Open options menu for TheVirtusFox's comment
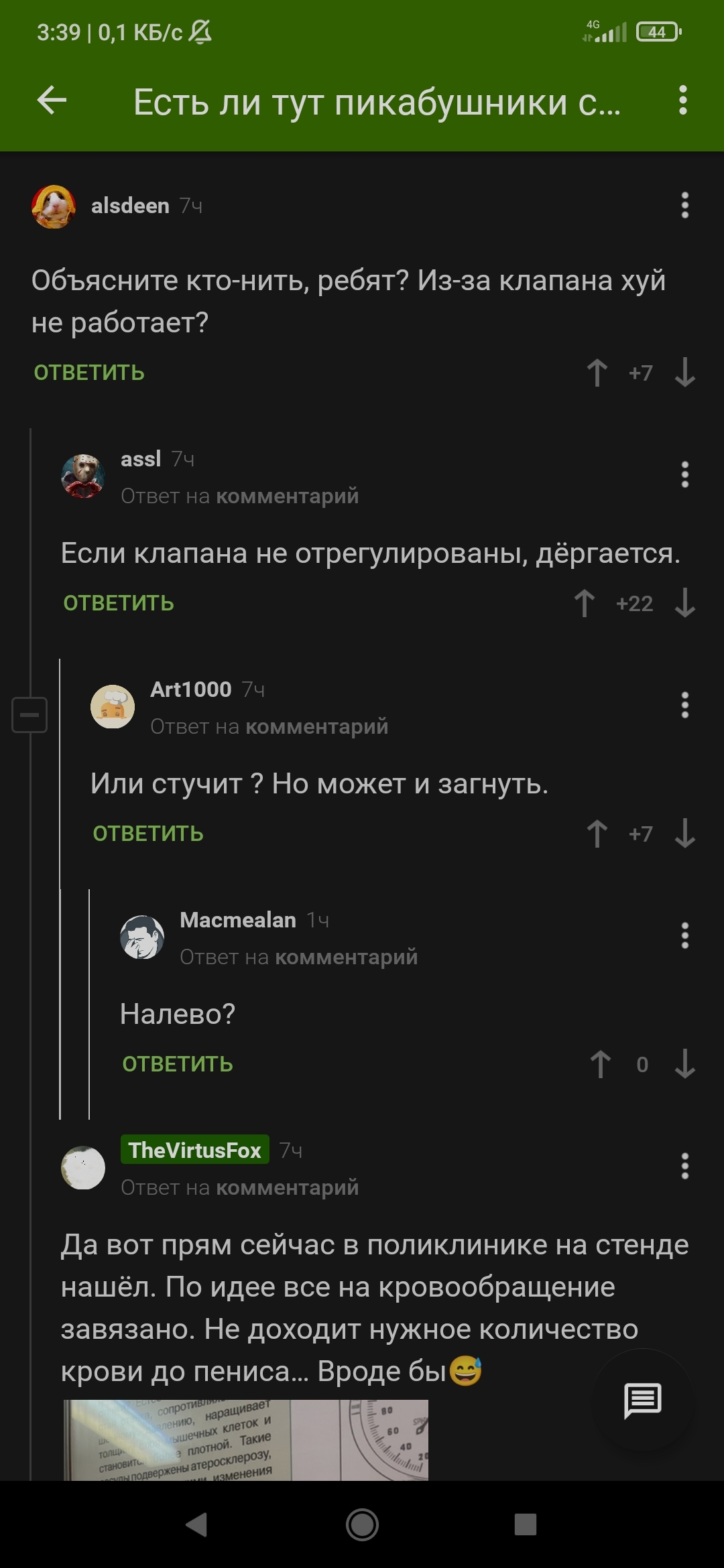 click(684, 1166)
